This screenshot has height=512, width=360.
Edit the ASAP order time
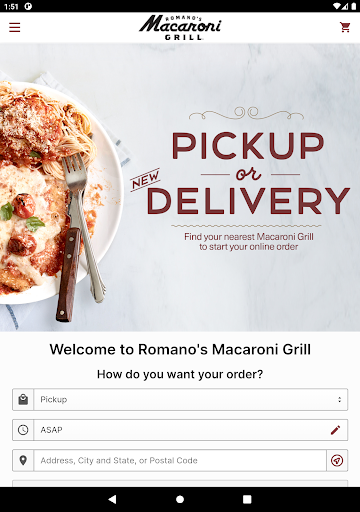(x=335, y=430)
